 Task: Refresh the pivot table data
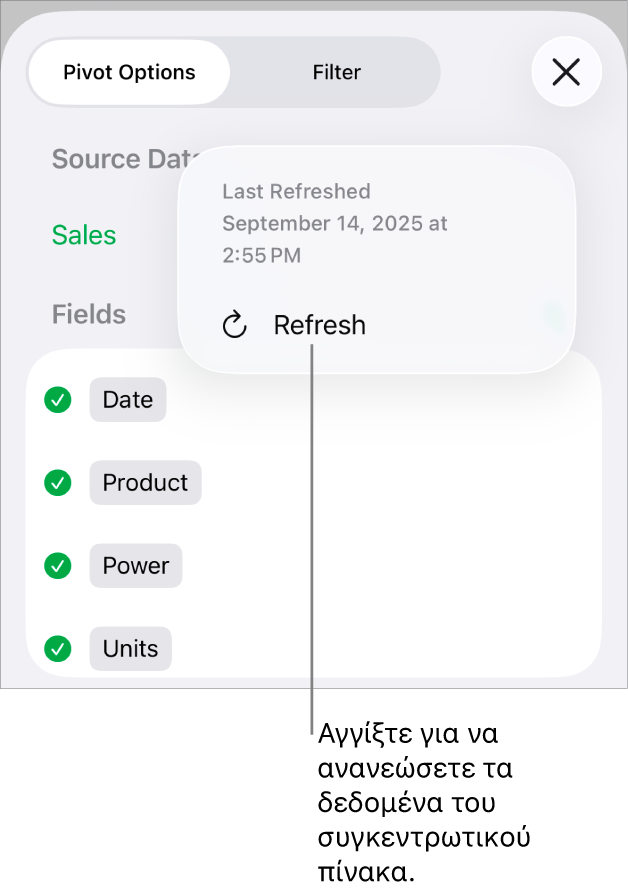tap(296, 325)
